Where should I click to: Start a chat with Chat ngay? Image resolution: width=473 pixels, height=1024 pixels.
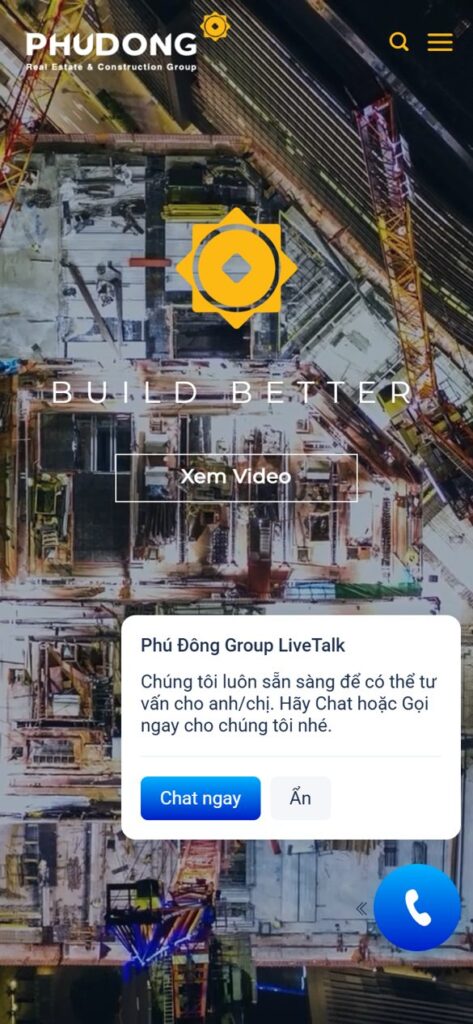point(201,798)
